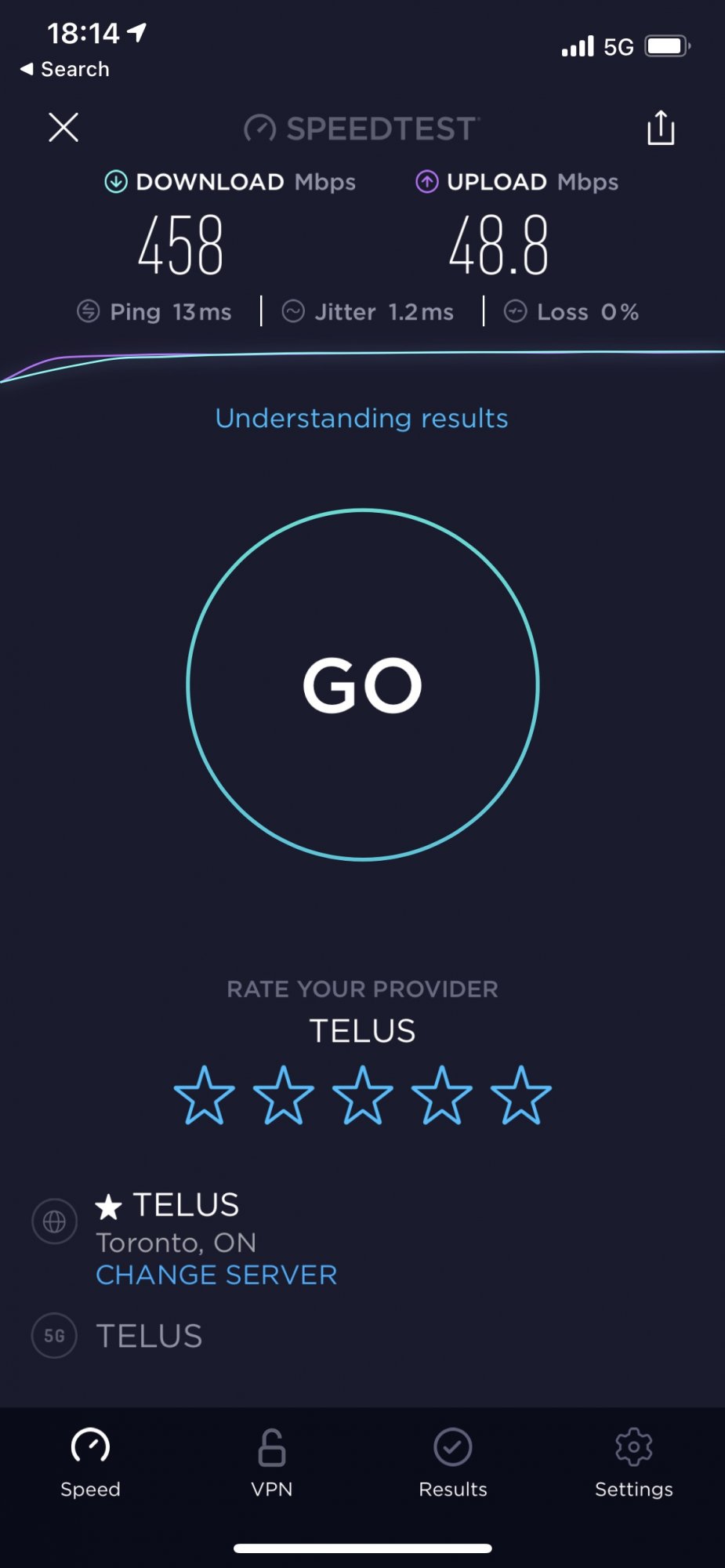The width and height of the screenshot is (725, 1568).
Task: Switch to the VPN tab
Action: pyautogui.click(x=272, y=1463)
